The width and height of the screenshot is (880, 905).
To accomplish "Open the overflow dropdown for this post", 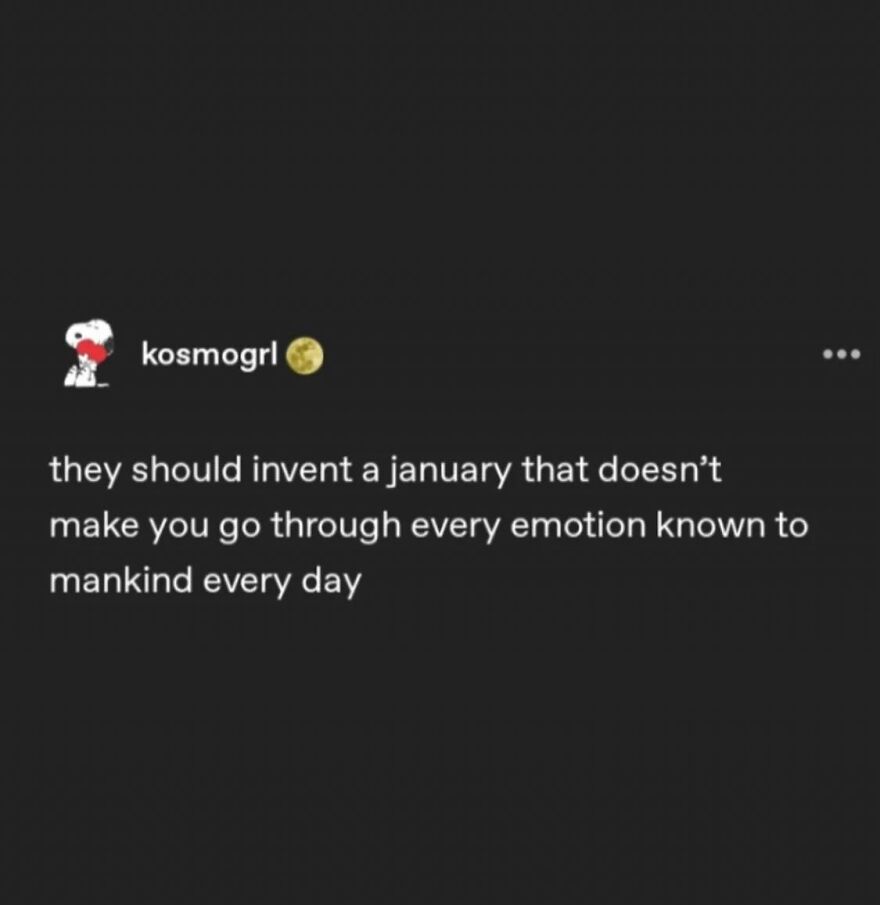I will [841, 352].
